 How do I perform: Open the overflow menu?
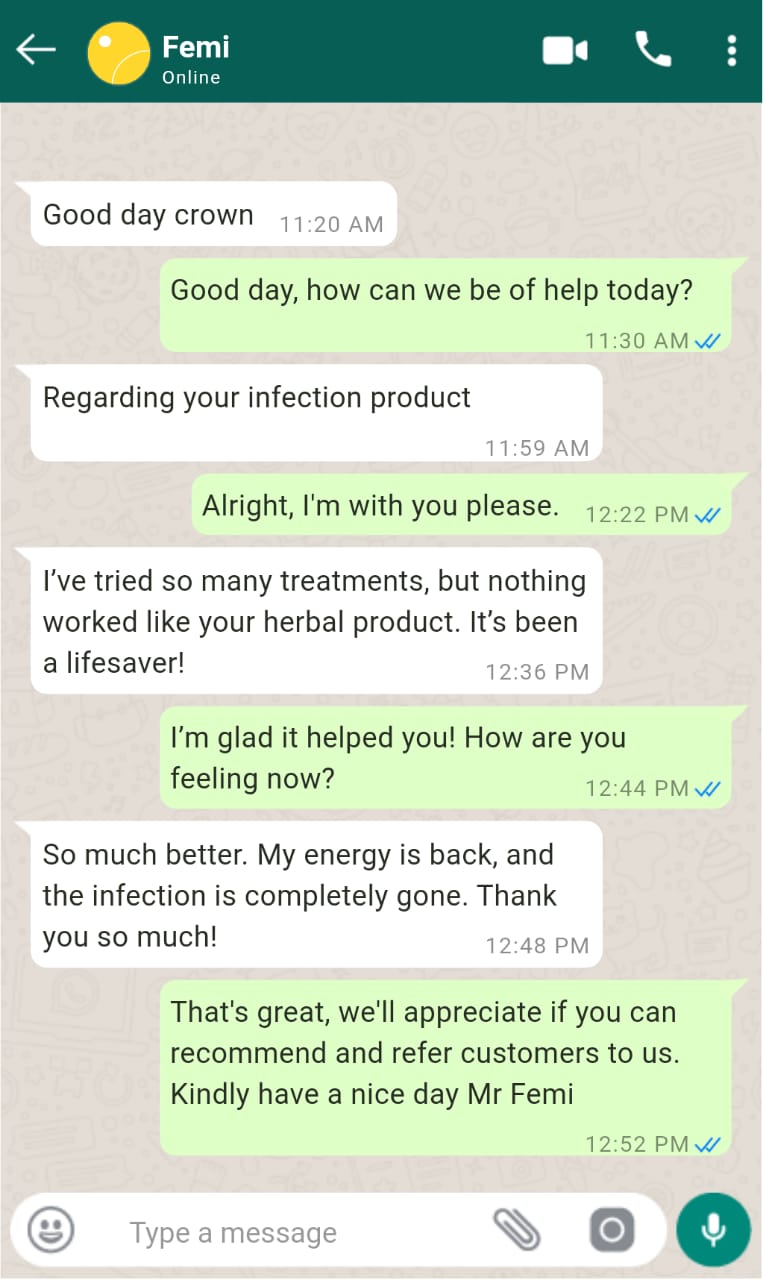click(732, 50)
